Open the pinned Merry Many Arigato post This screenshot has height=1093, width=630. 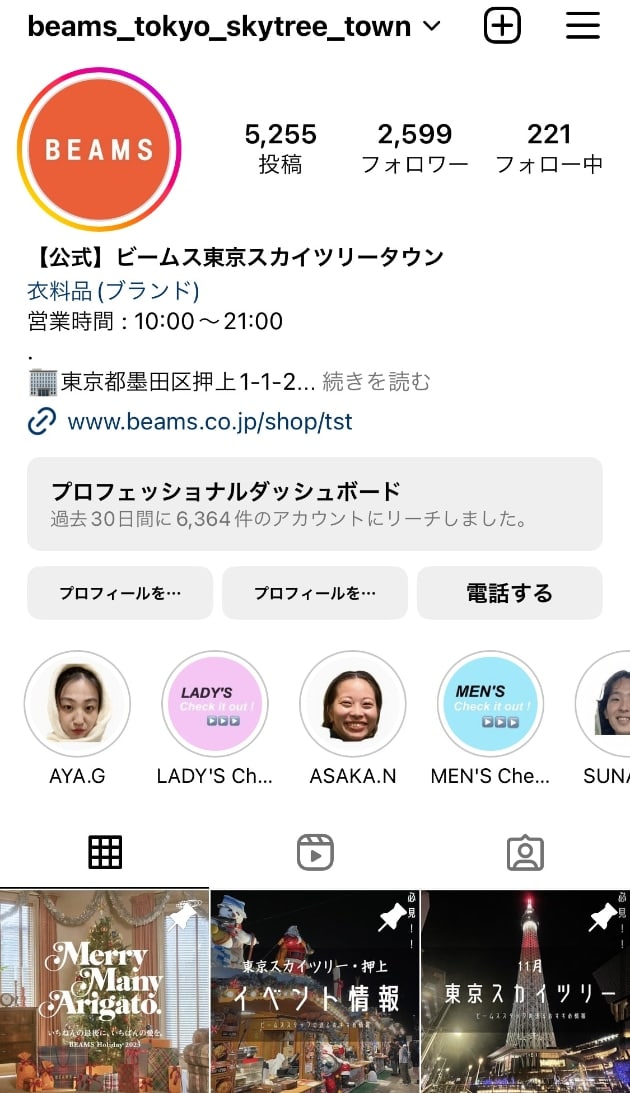104,992
